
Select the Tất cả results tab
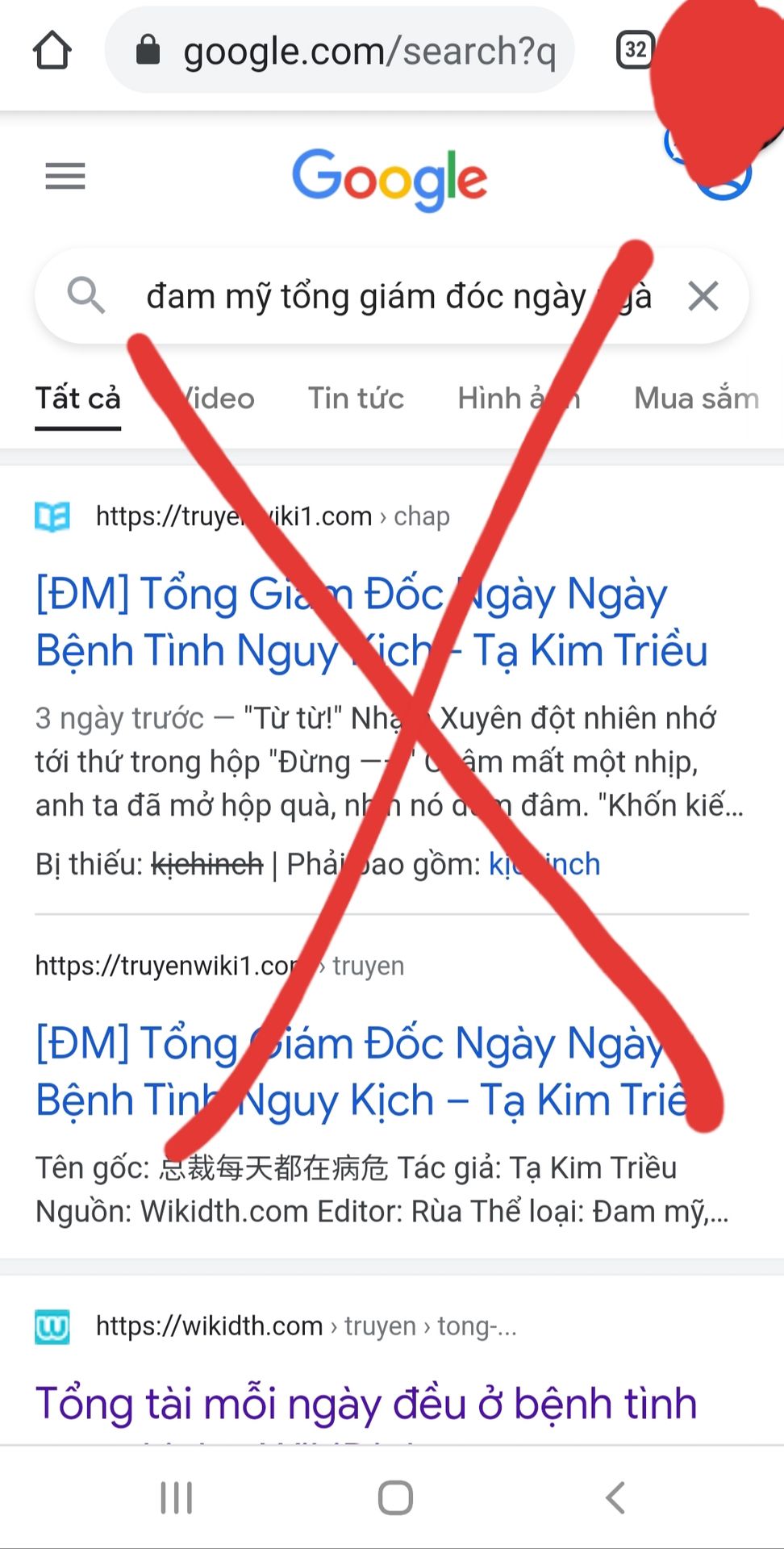[x=77, y=399]
